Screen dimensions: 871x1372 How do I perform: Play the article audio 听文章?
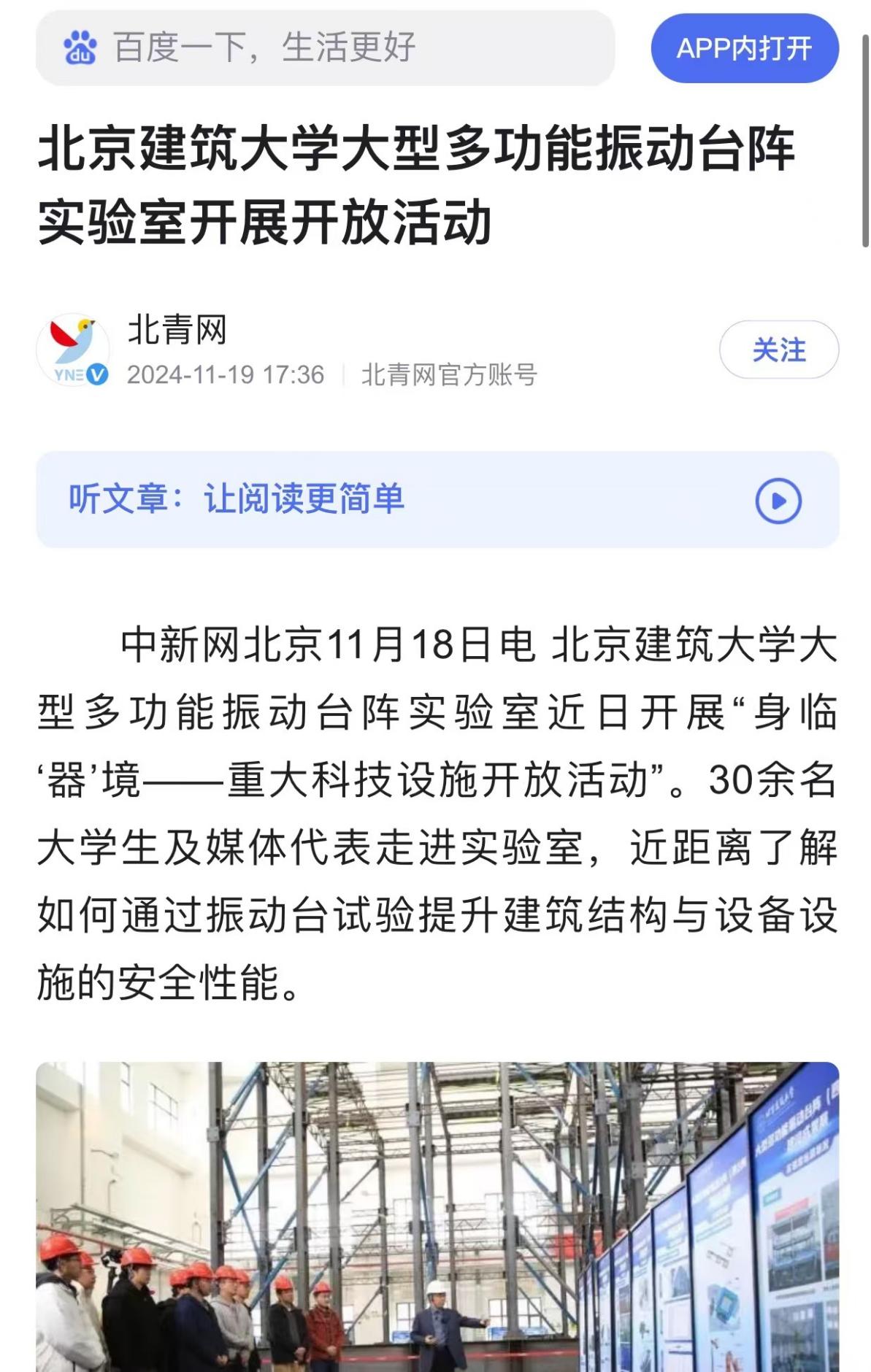[778, 501]
